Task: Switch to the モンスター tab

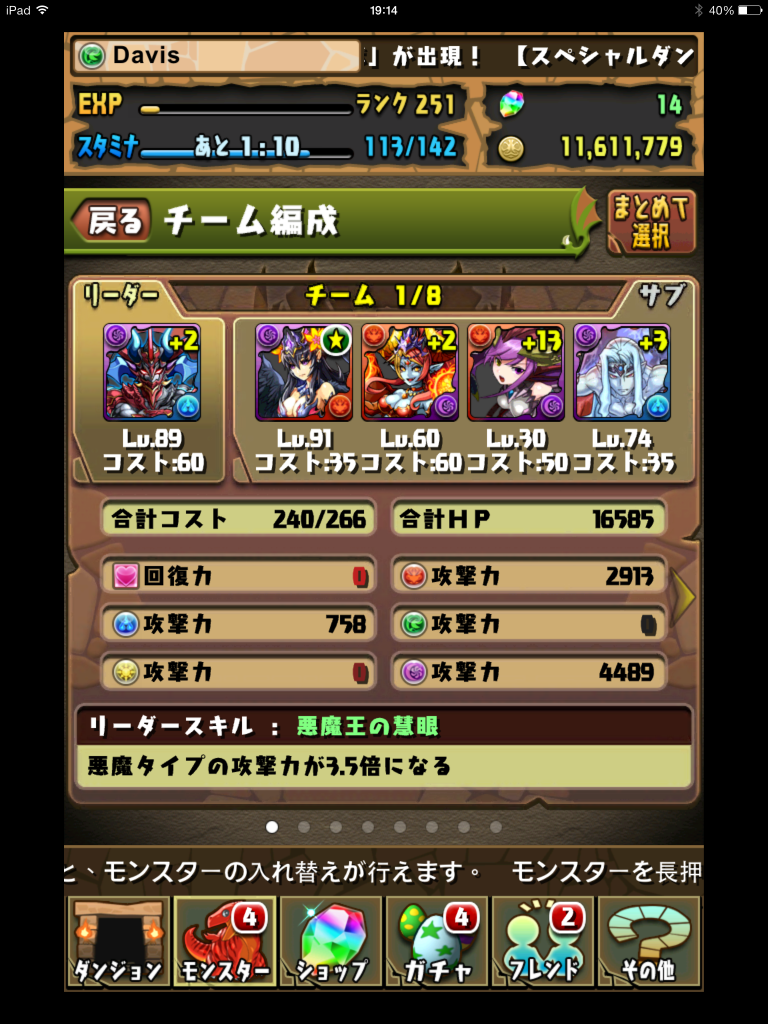Action: coord(225,942)
